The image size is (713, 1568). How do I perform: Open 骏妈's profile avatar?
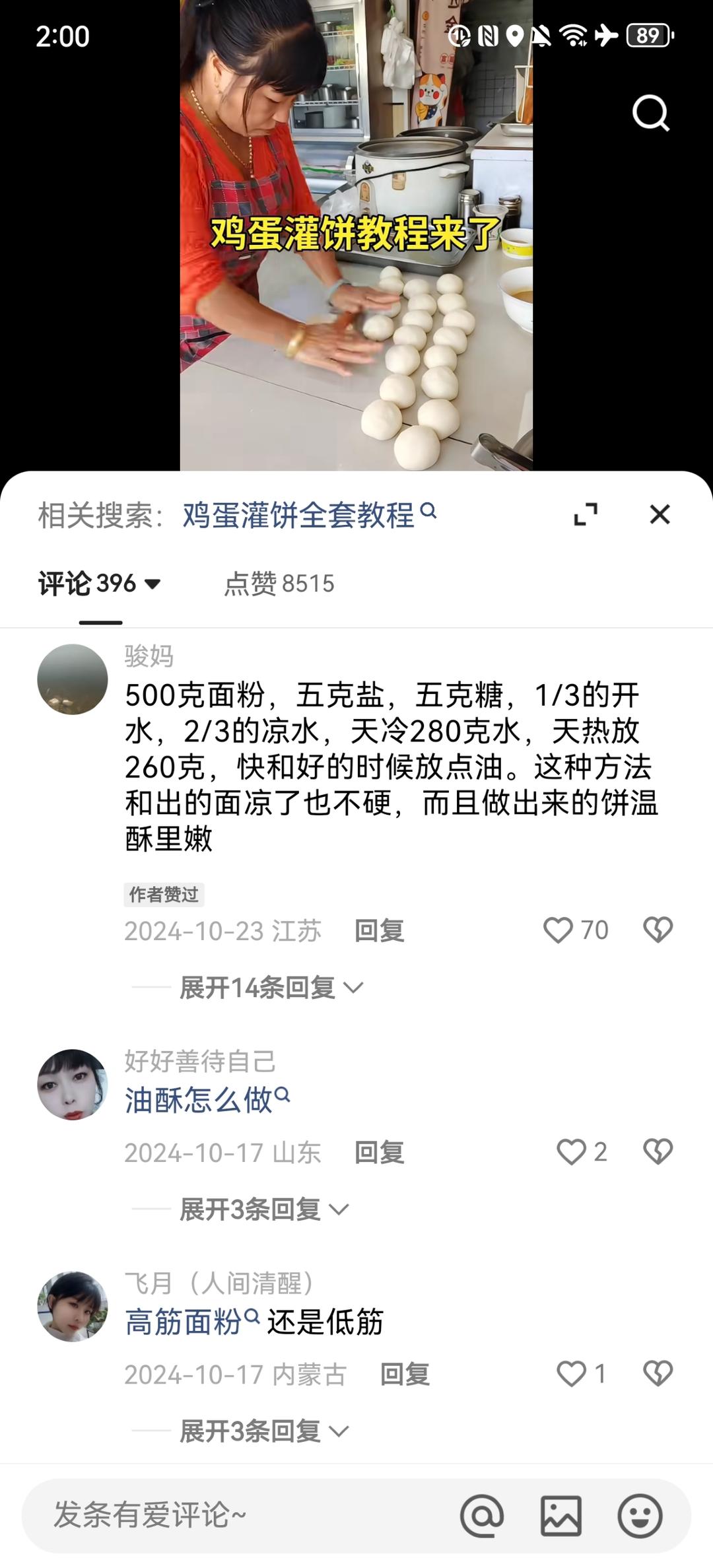pyautogui.click(x=73, y=679)
